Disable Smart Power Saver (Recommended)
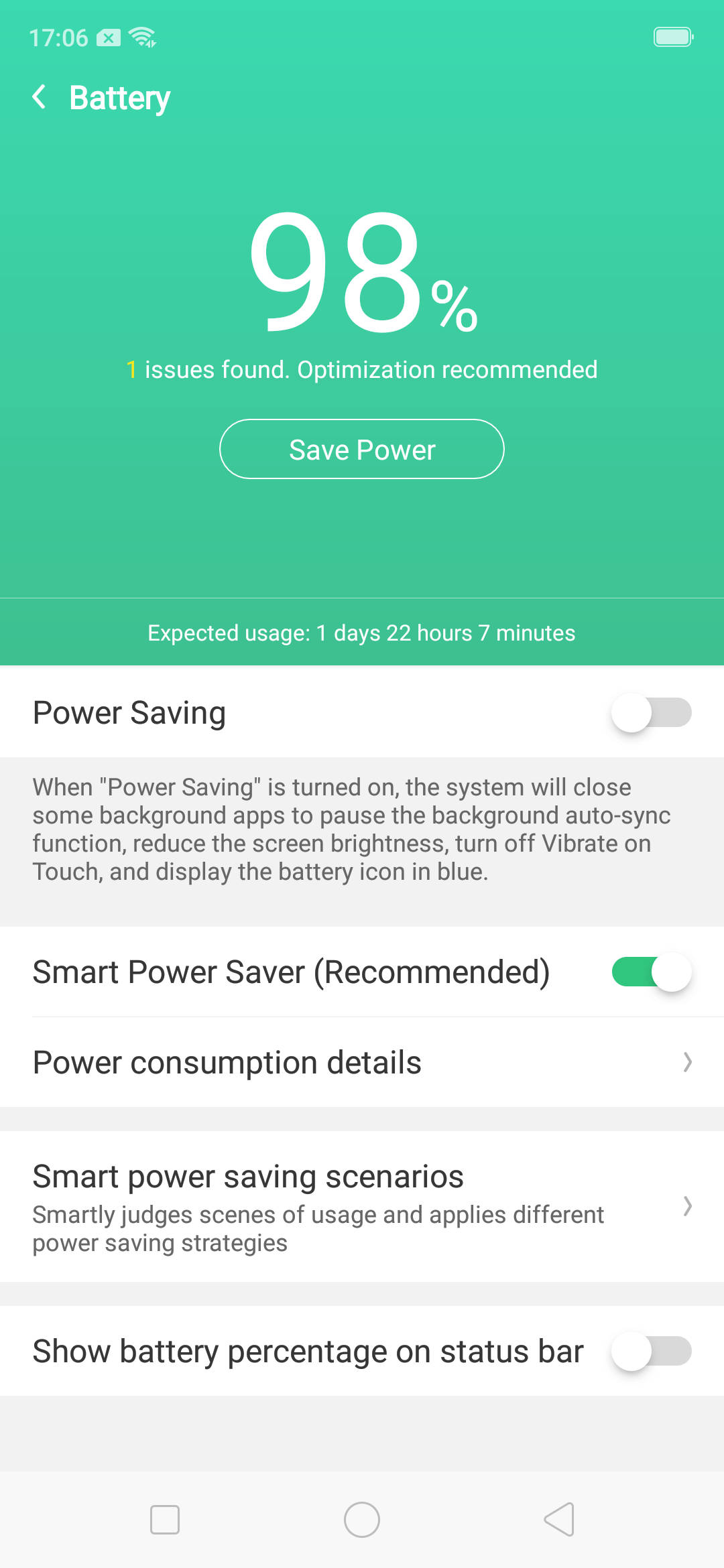Screen dimensions: 724x1568 [x=650, y=972]
